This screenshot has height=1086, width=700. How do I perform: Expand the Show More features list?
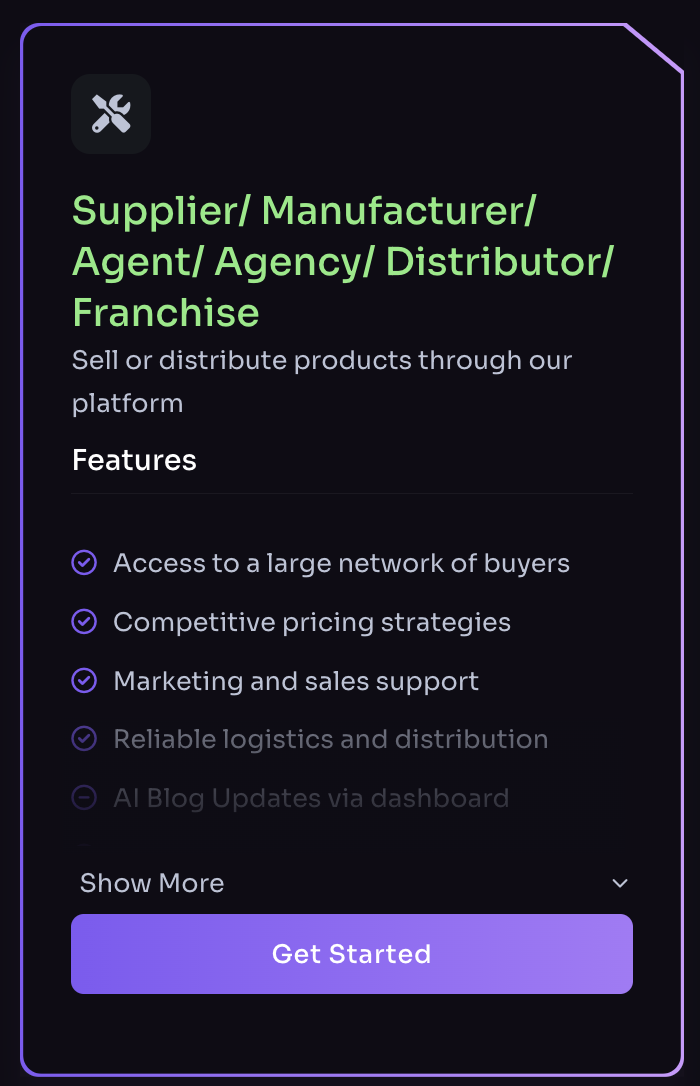(x=351, y=883)
